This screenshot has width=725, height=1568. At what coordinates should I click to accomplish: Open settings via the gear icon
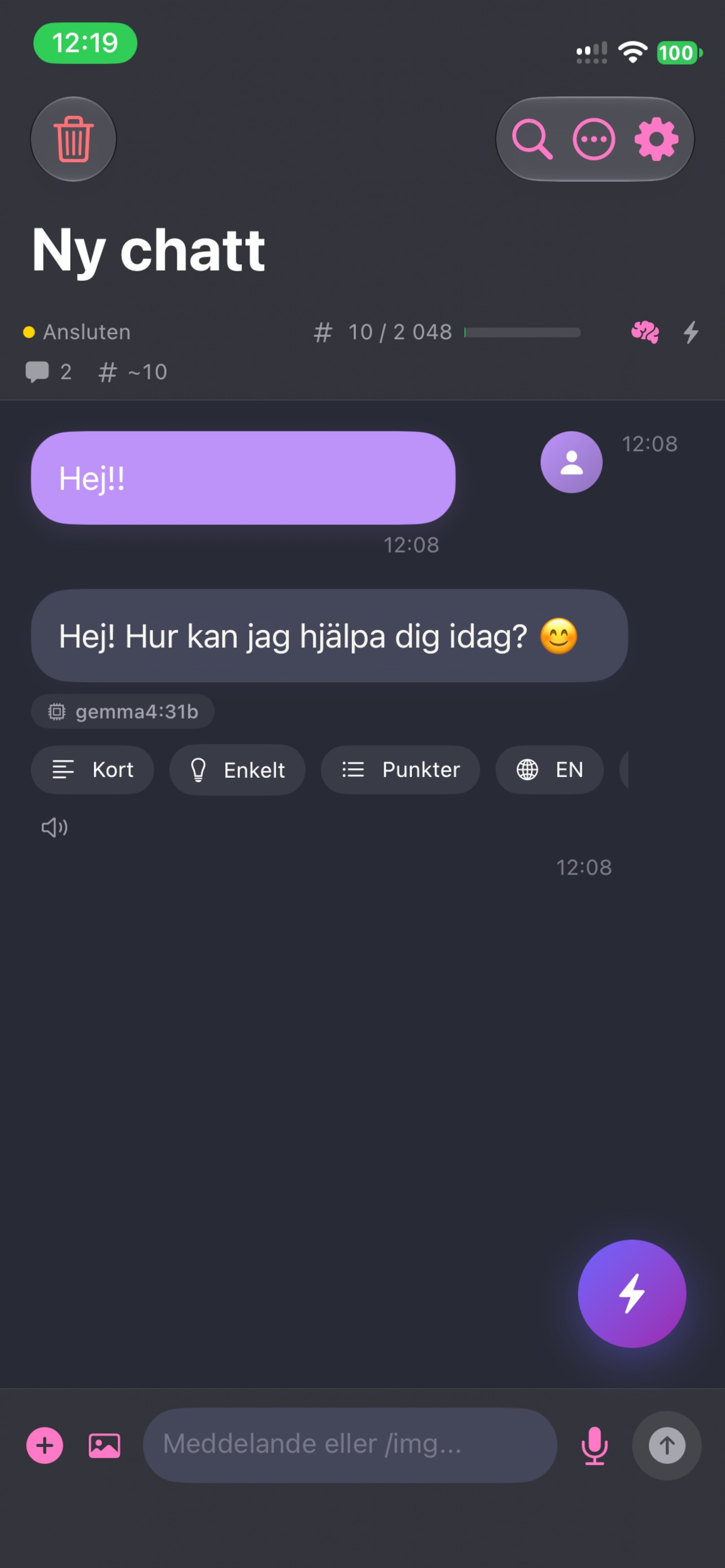(656, 139)
